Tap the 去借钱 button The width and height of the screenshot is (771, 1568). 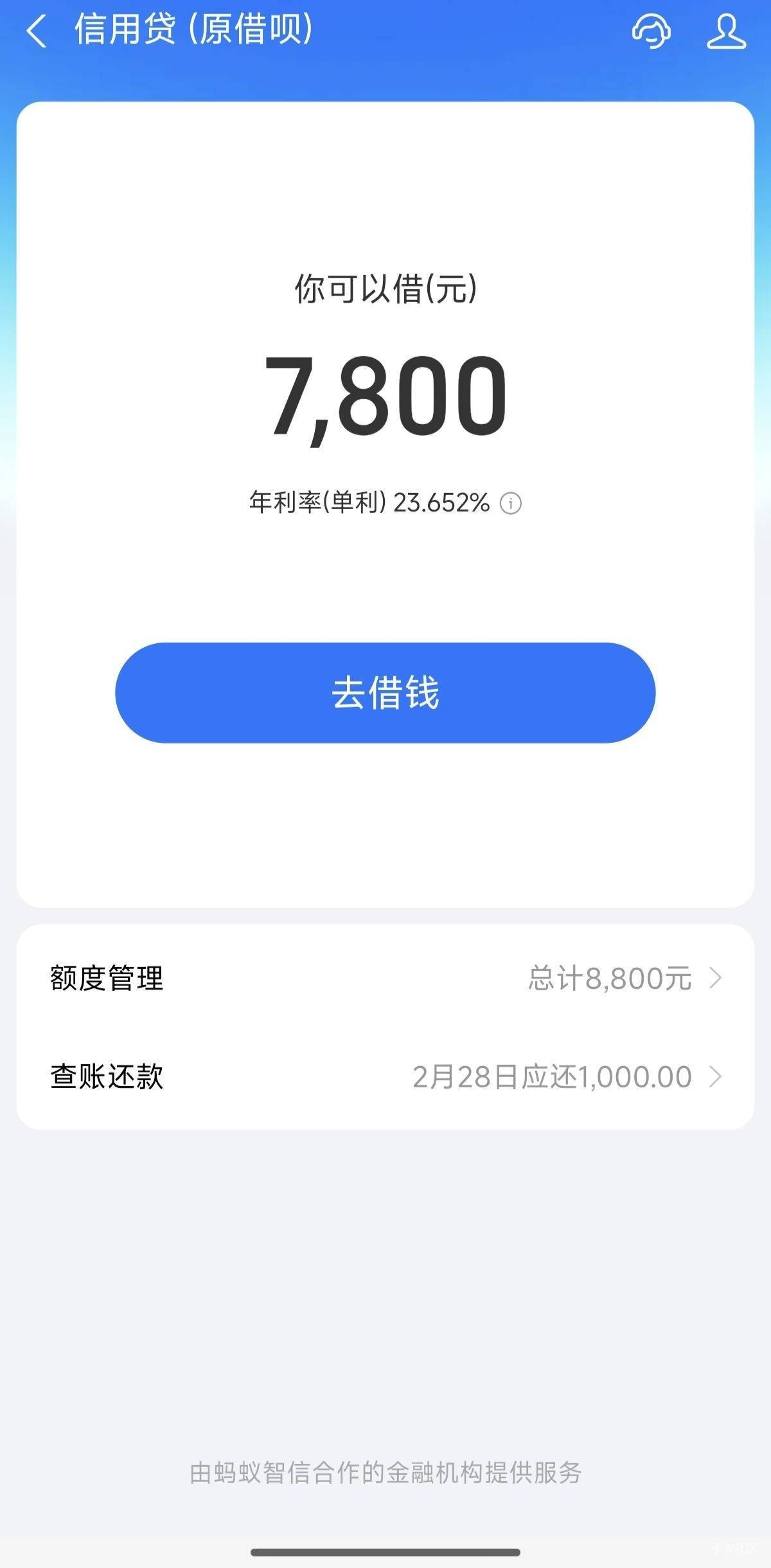[x=385, y=693]
